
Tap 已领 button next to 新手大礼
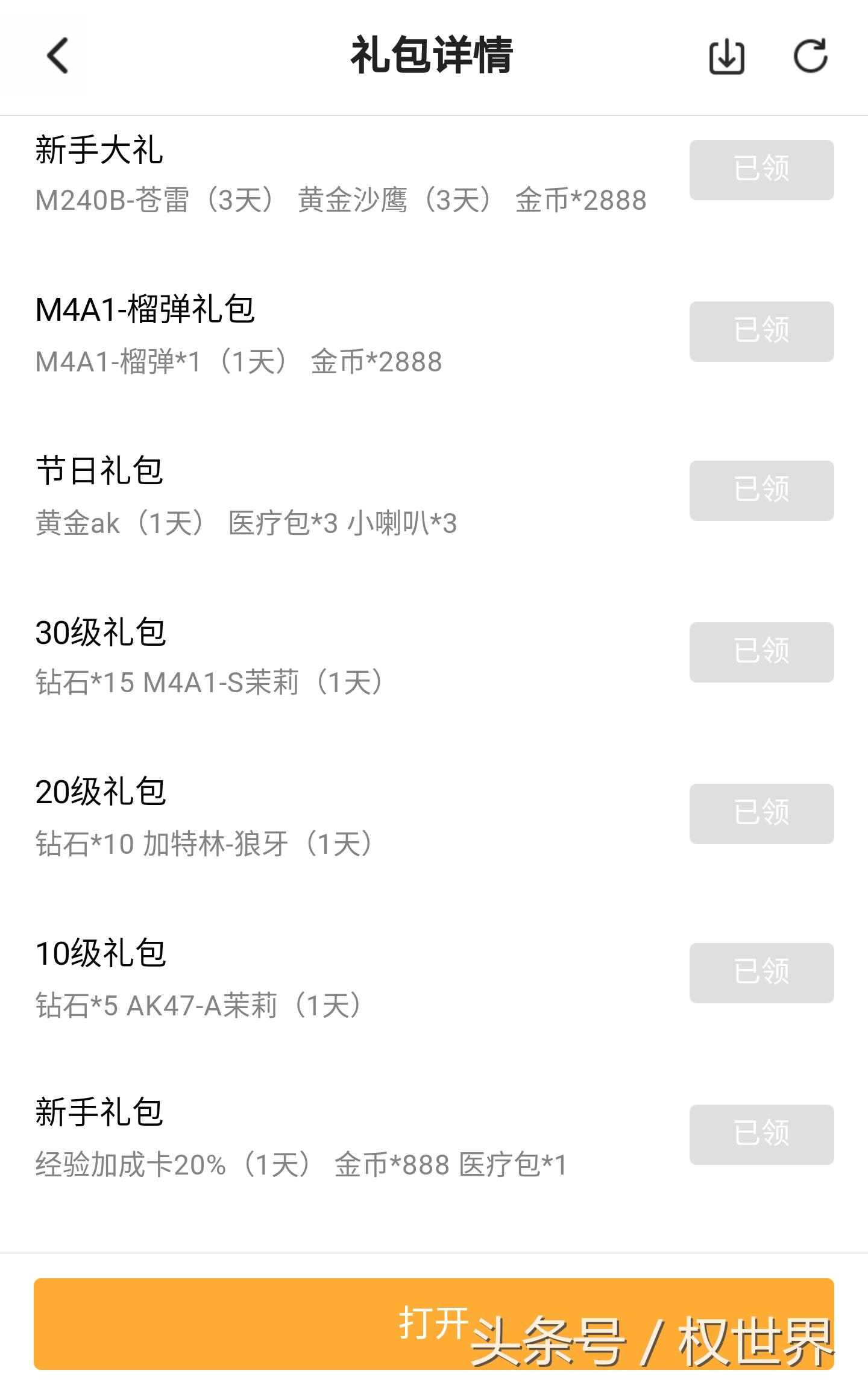click(x=761, y=170)
